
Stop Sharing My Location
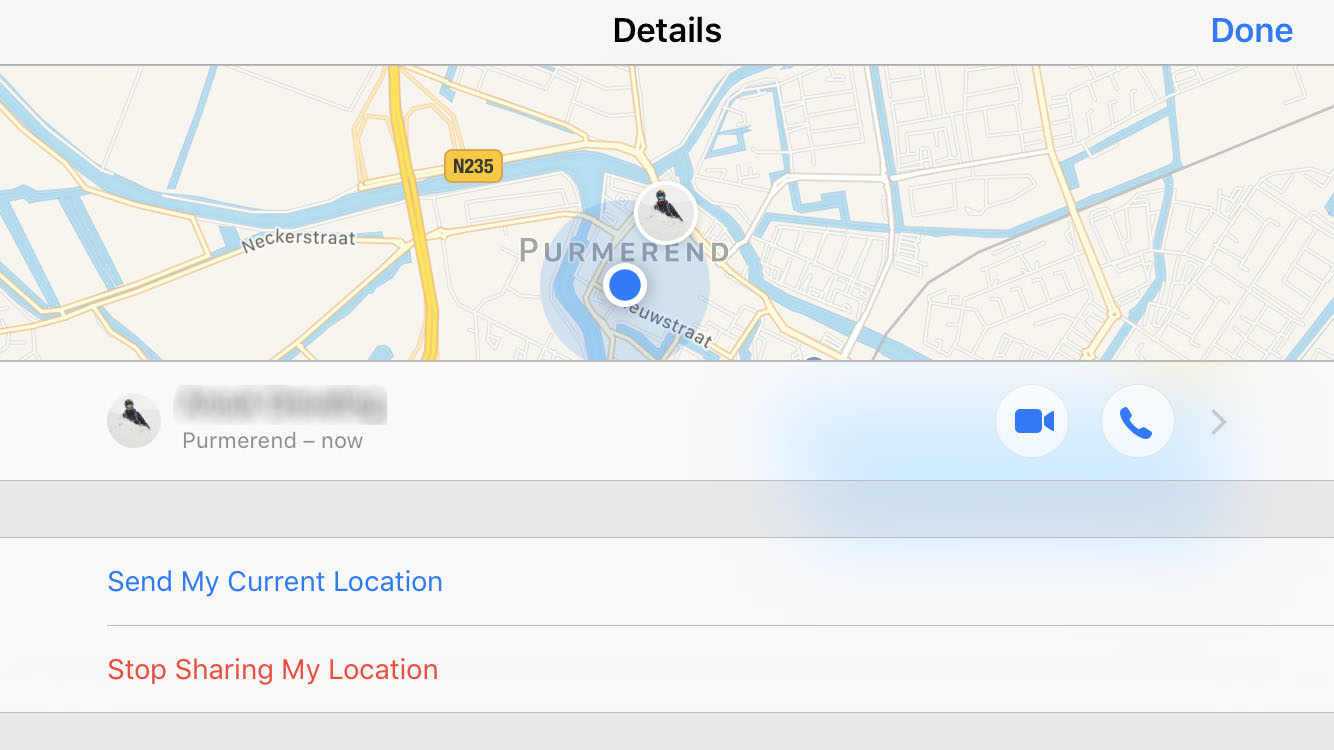(x=273, y=670)
